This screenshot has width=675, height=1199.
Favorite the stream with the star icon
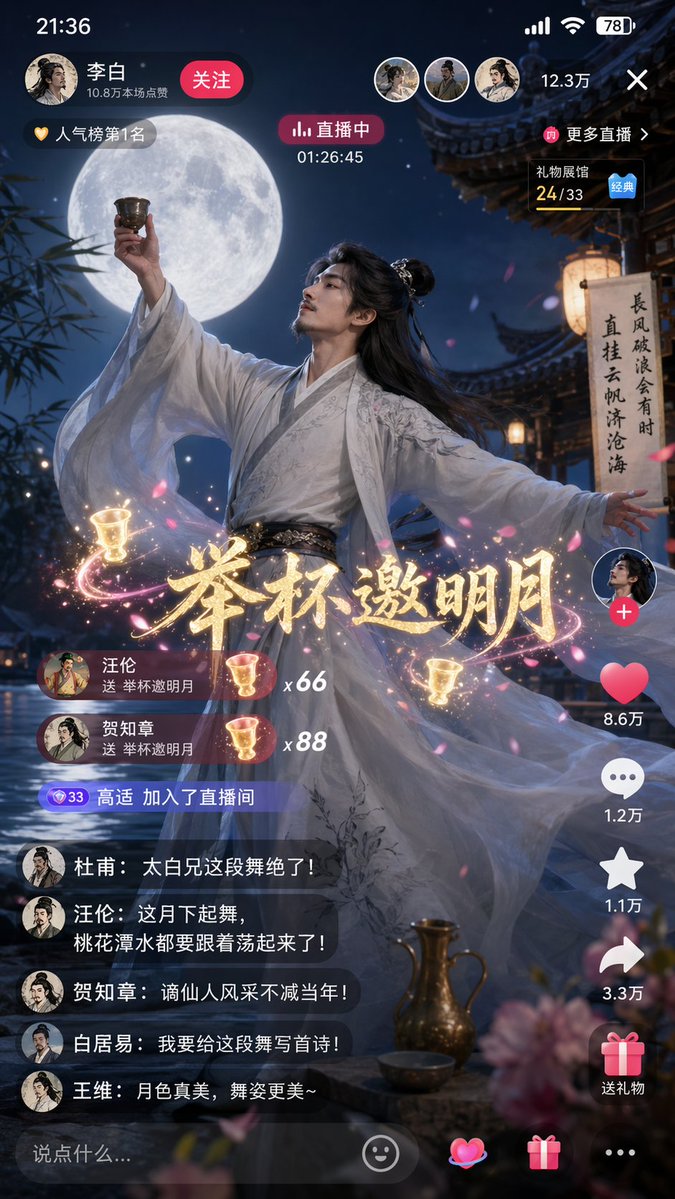coord(622,870)
